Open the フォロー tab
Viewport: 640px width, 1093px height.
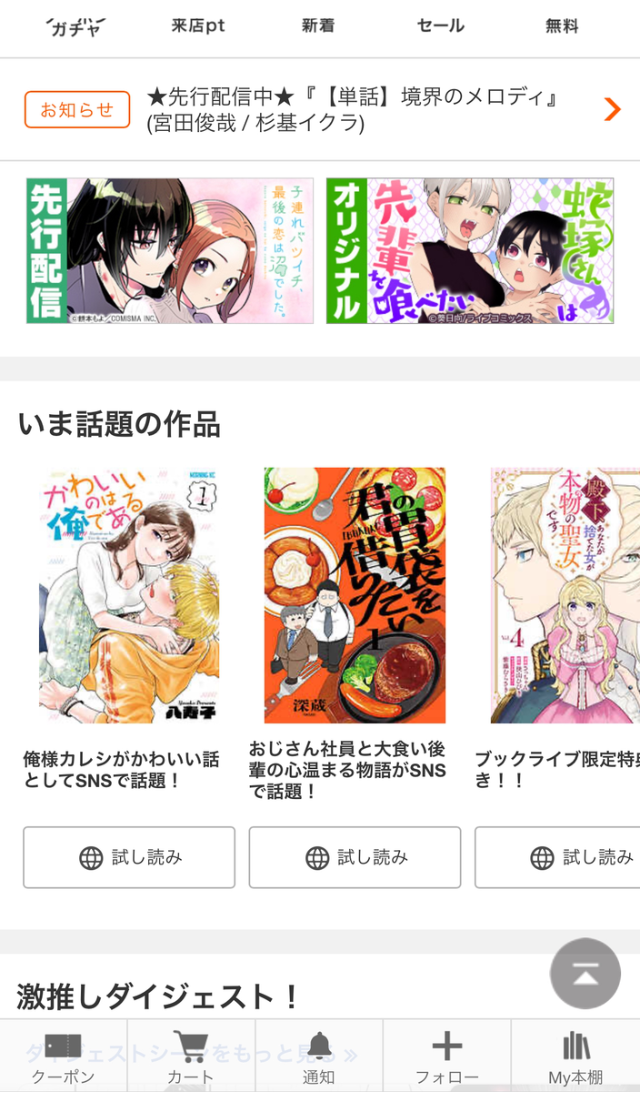coord(447,1058)
